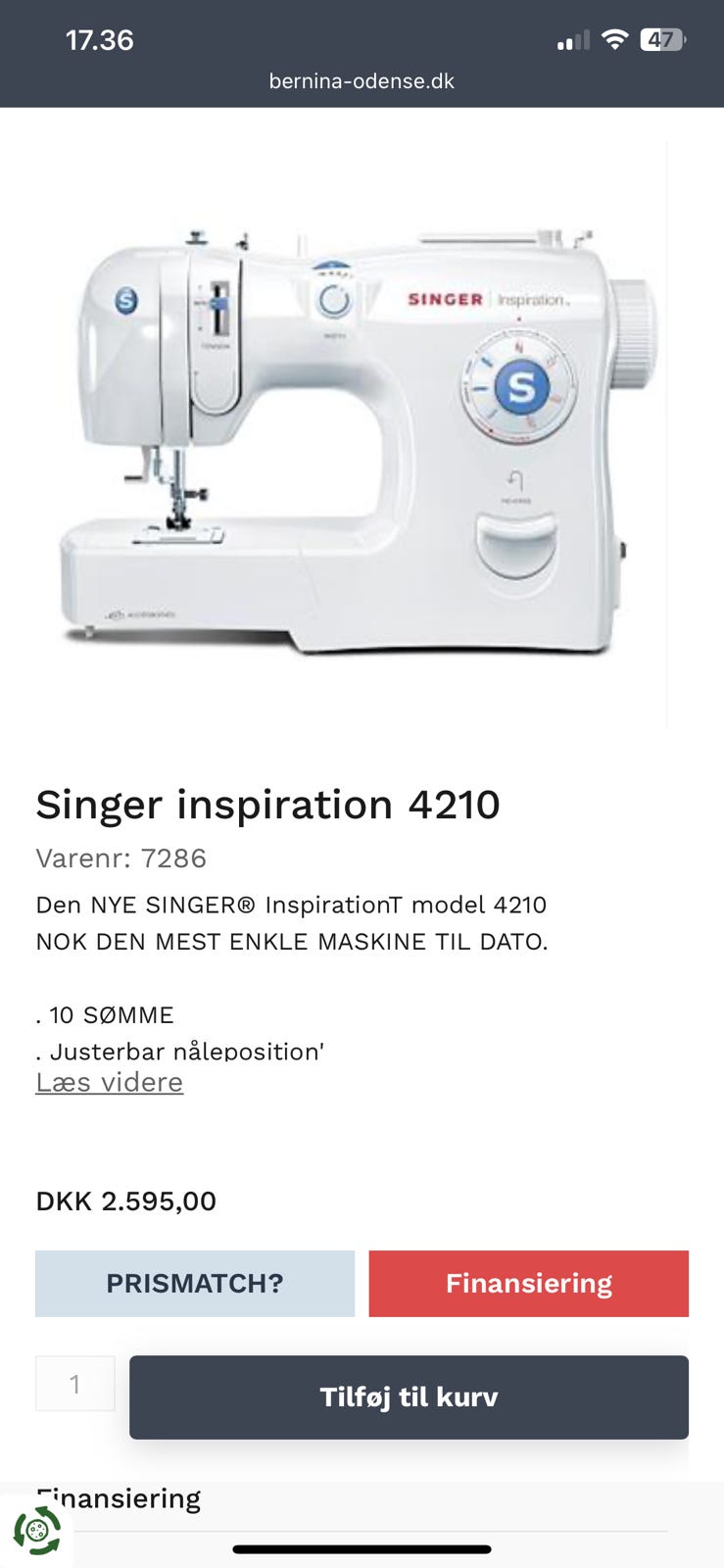
Task: Tap the red Finansiering button
Action: click(x=528, y=1283)
